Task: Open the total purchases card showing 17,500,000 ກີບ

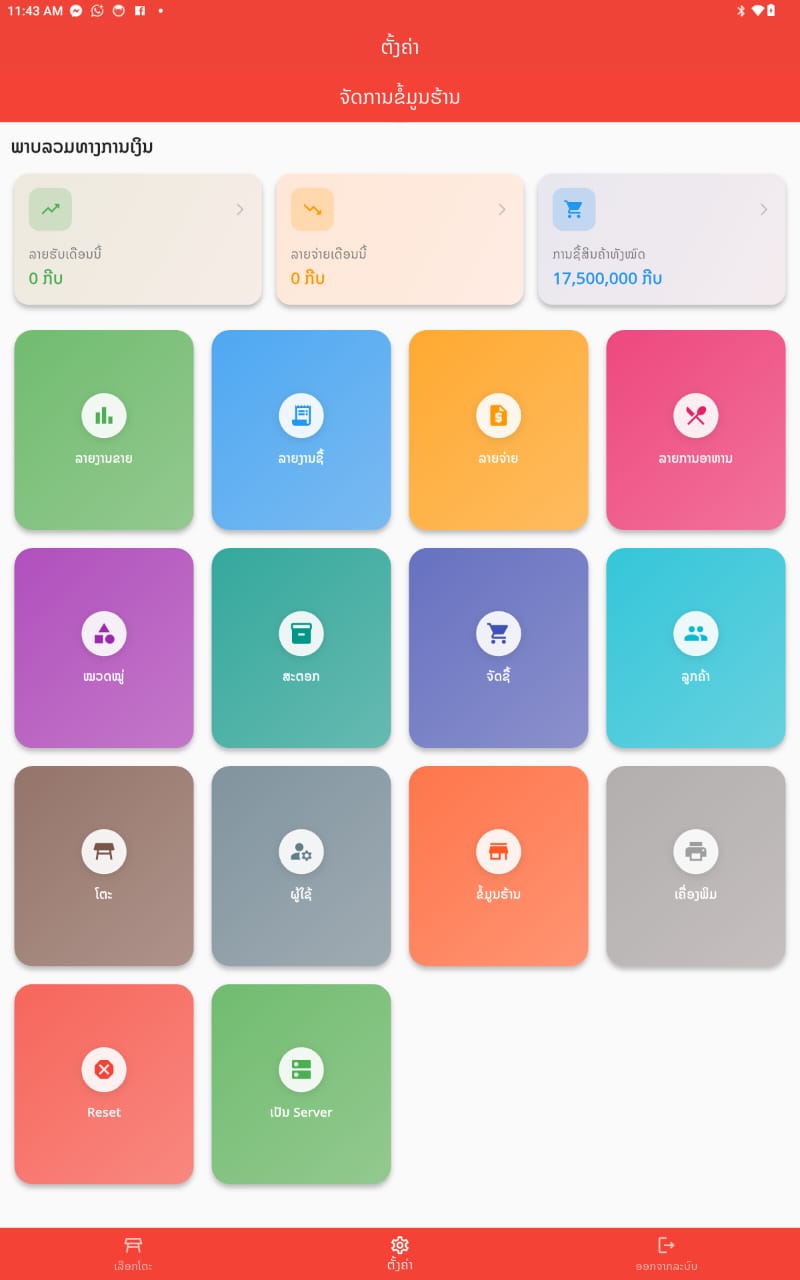Action: (661, 240)
